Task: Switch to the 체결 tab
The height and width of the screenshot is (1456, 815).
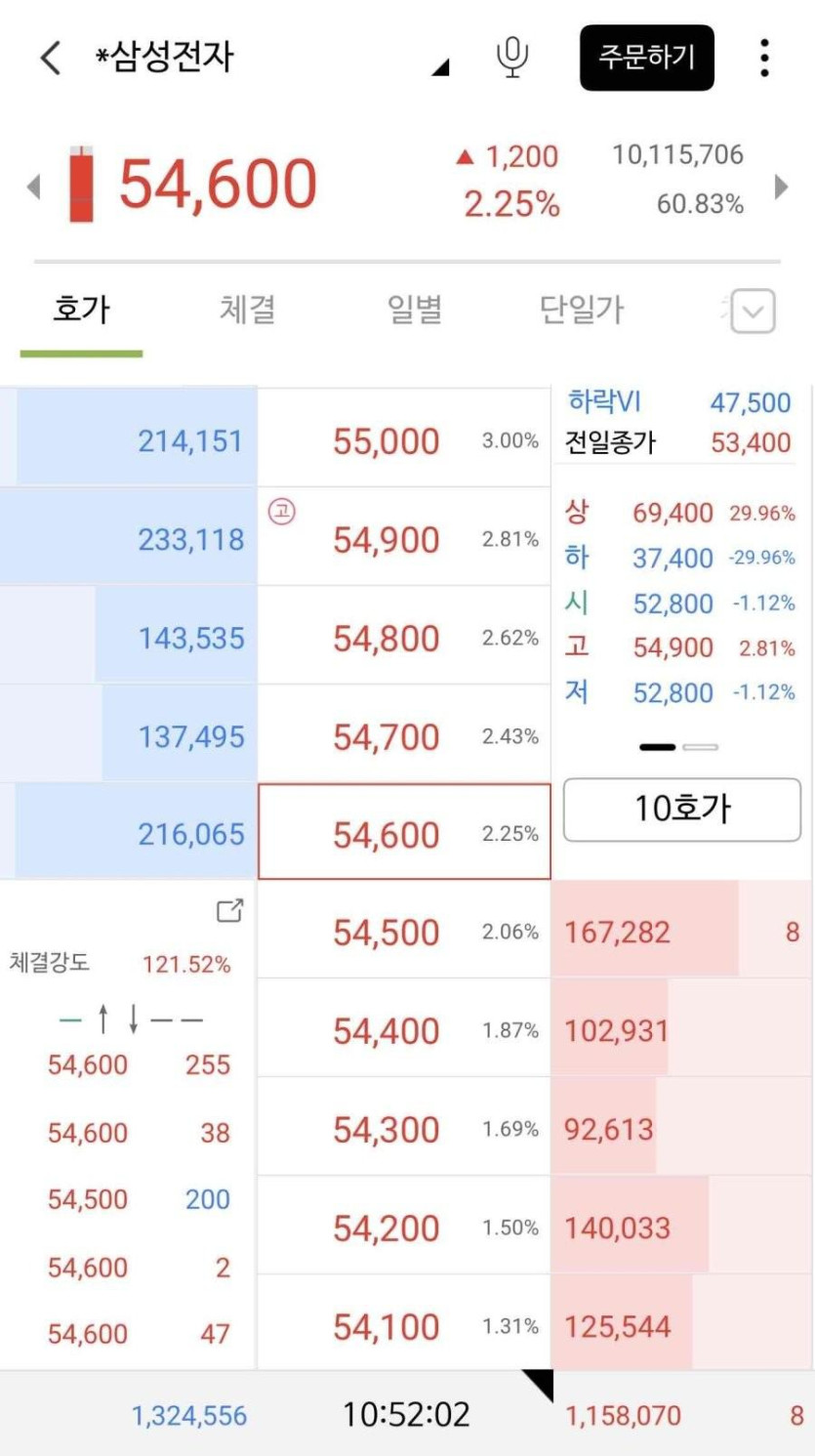Action: pos(247,311)
